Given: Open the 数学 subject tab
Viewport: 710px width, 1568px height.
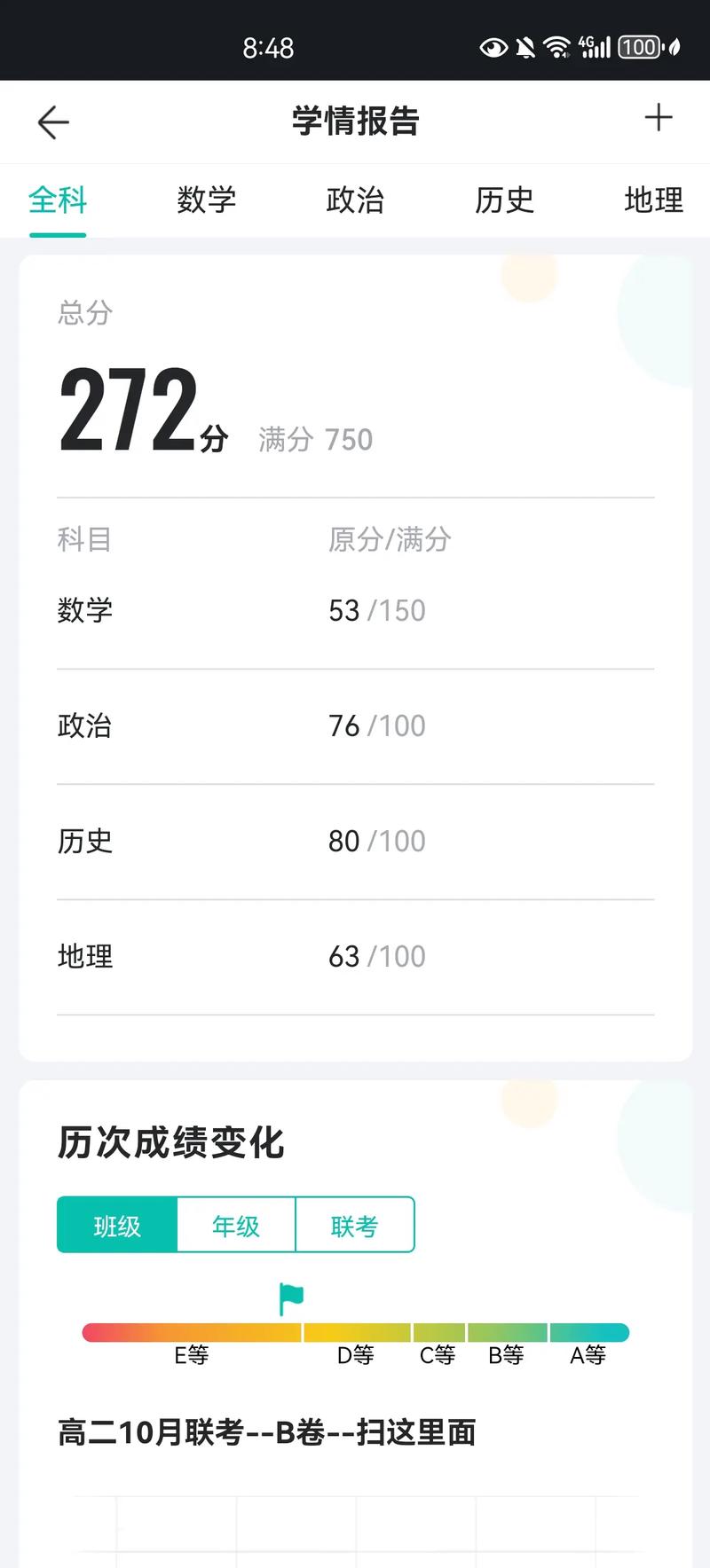Looking at the screenshot, I should [x=207, y=201].
